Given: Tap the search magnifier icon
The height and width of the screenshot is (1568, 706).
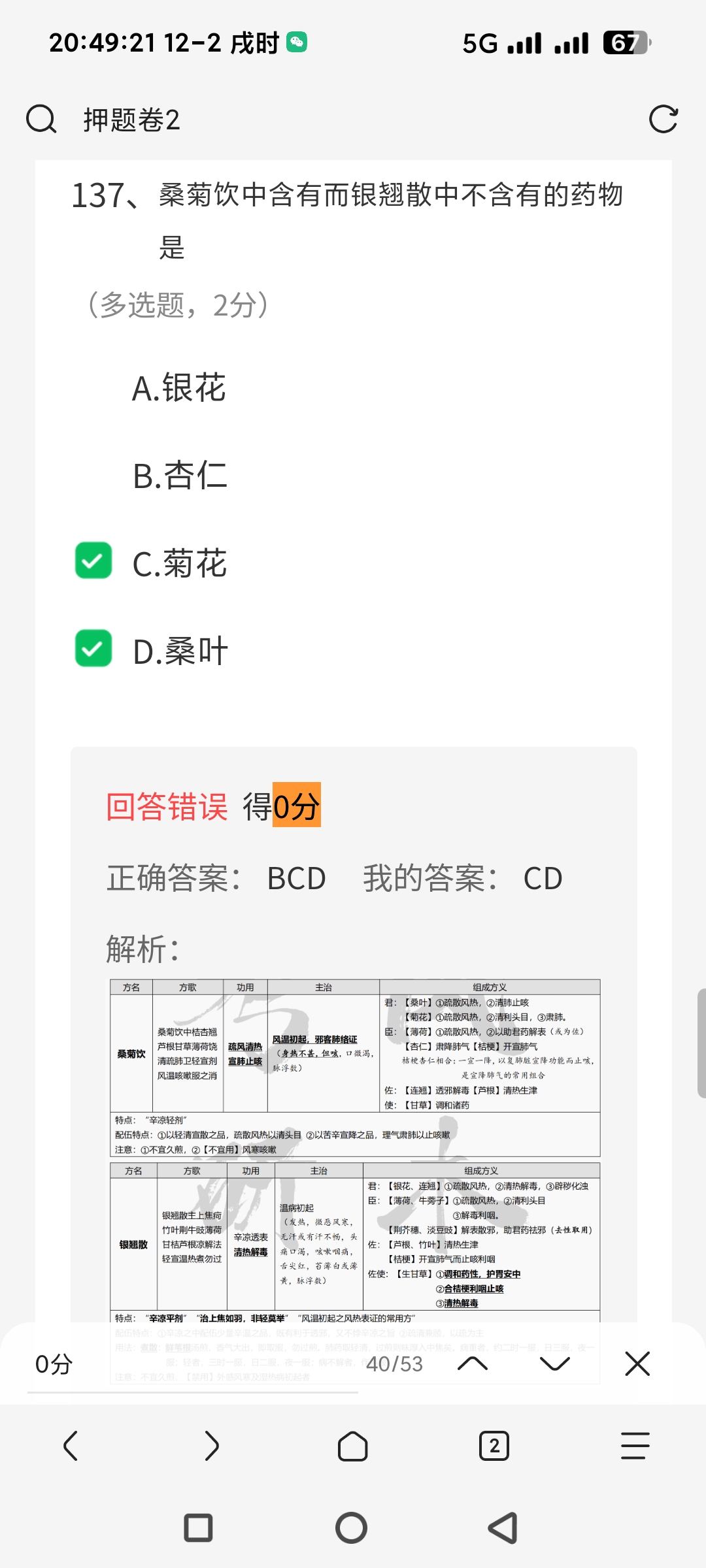Looking at the screenshot, I should 41,120.
